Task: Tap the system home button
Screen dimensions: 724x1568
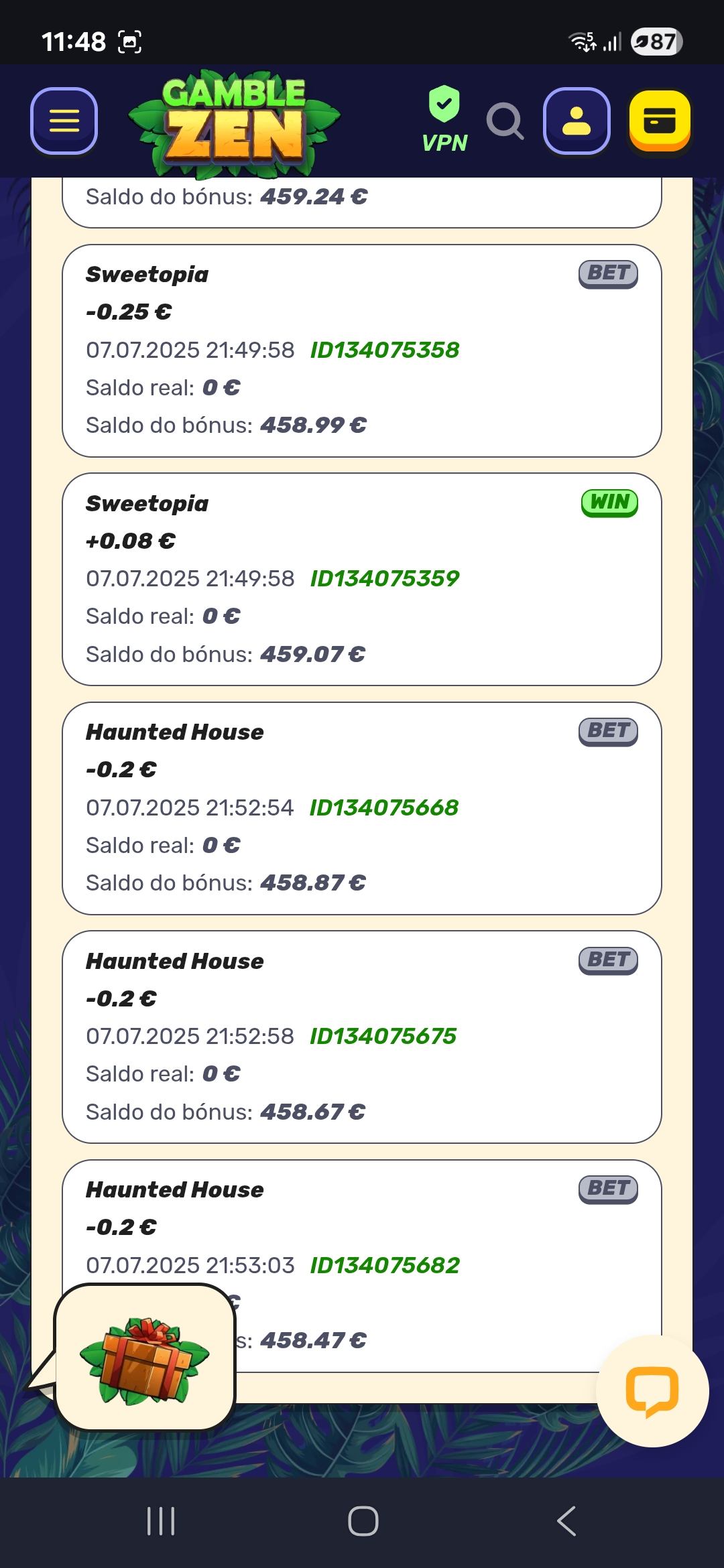Action: [x=363, y=1521]
